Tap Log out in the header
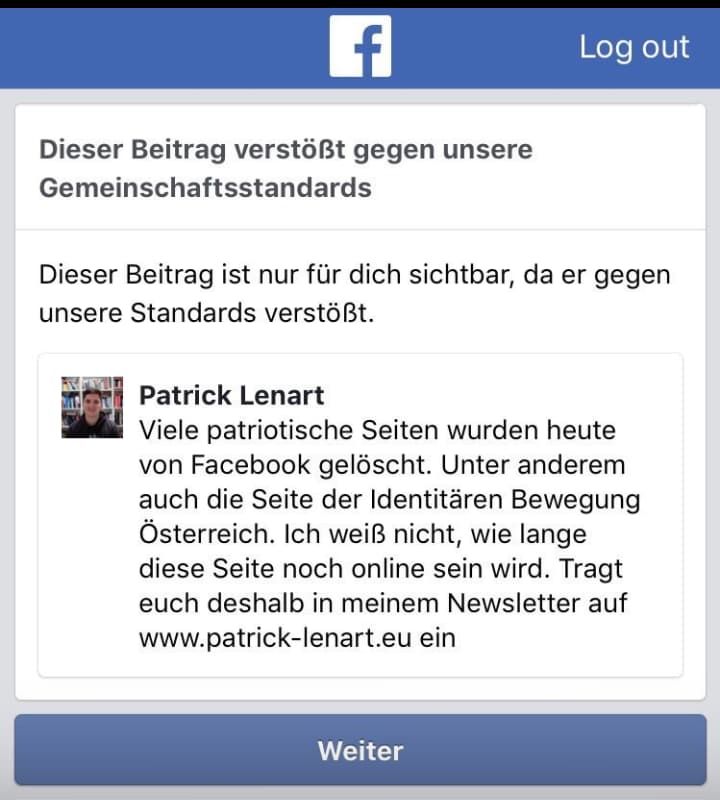 (634, 47)
